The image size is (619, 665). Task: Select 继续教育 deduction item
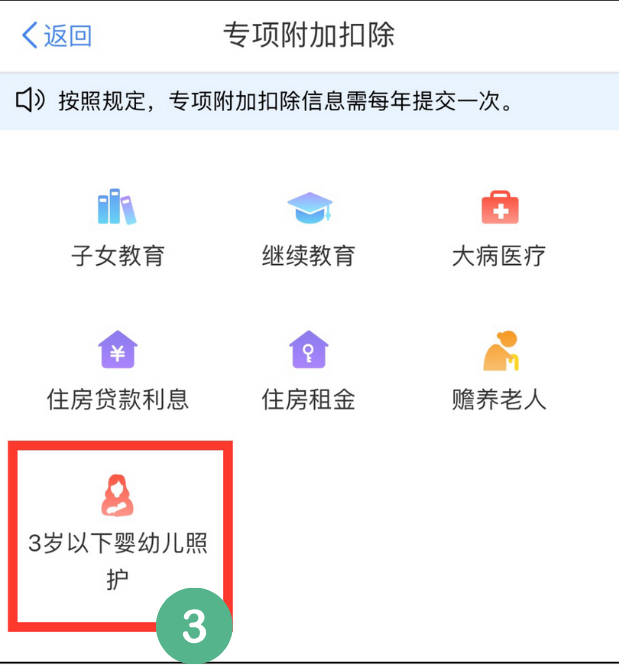[308, 228]
